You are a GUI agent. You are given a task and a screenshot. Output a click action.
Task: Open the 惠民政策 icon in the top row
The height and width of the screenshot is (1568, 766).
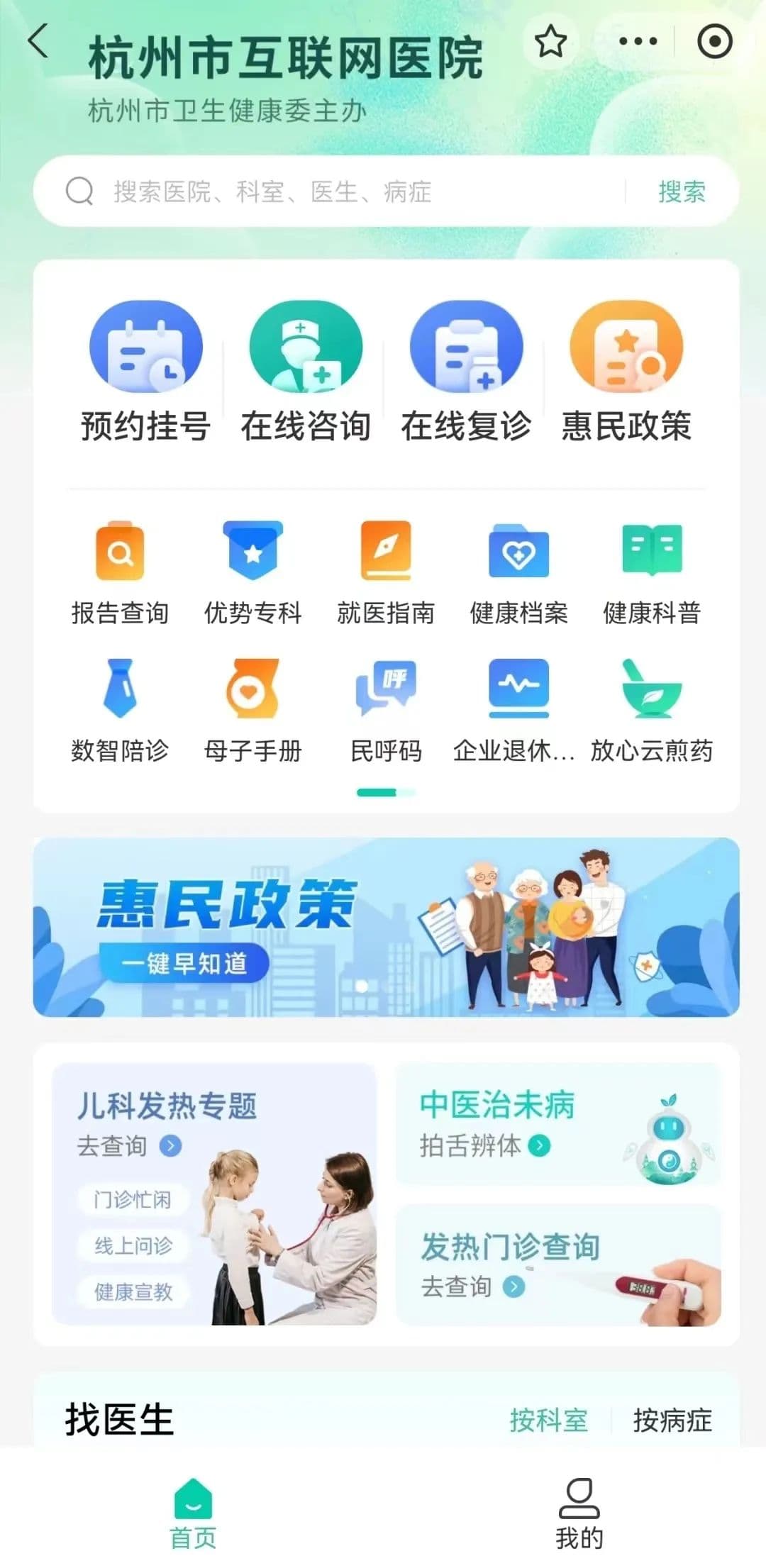point(626,372)
